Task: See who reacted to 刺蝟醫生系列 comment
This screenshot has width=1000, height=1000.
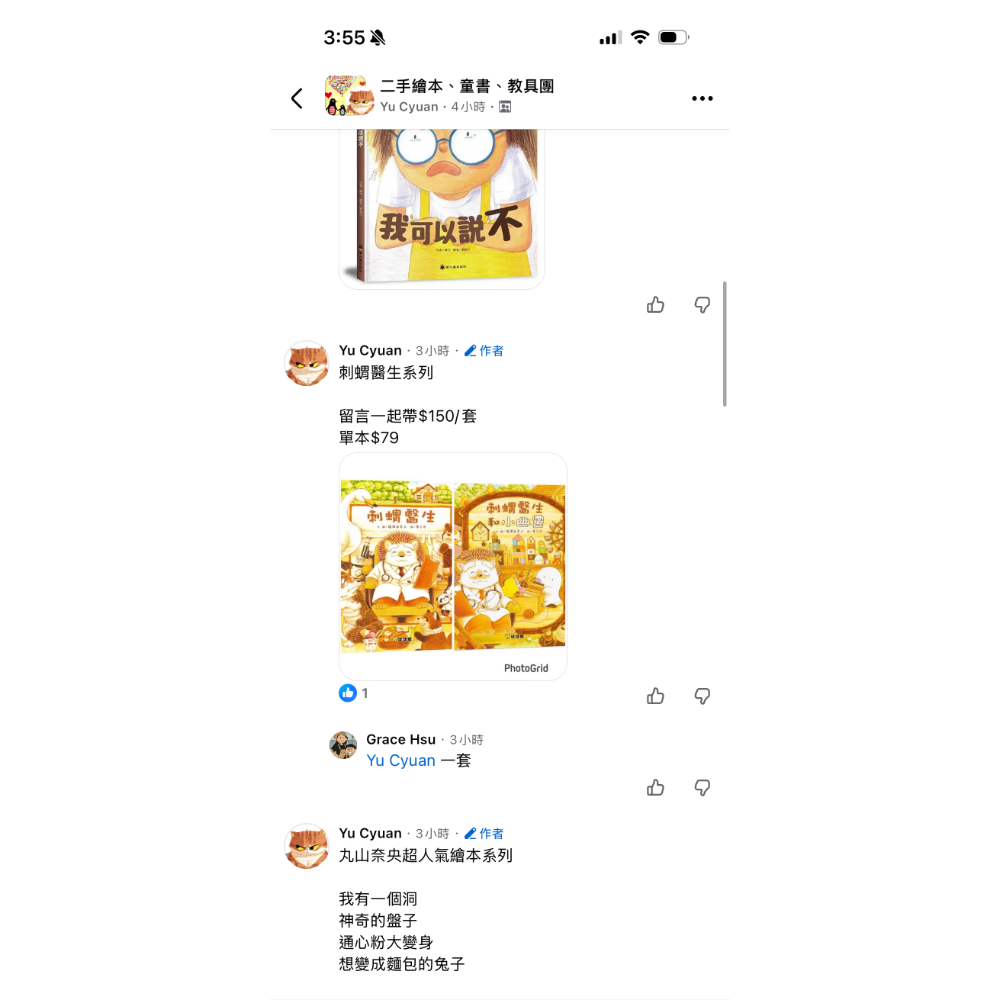Action: point(353,693)
